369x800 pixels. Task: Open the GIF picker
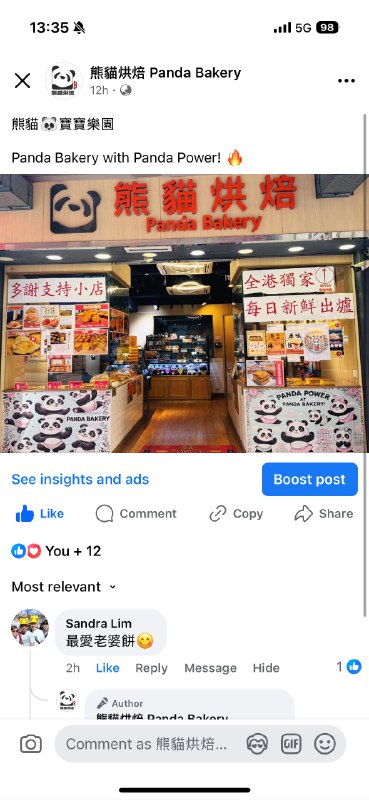(x=291, y=744)
